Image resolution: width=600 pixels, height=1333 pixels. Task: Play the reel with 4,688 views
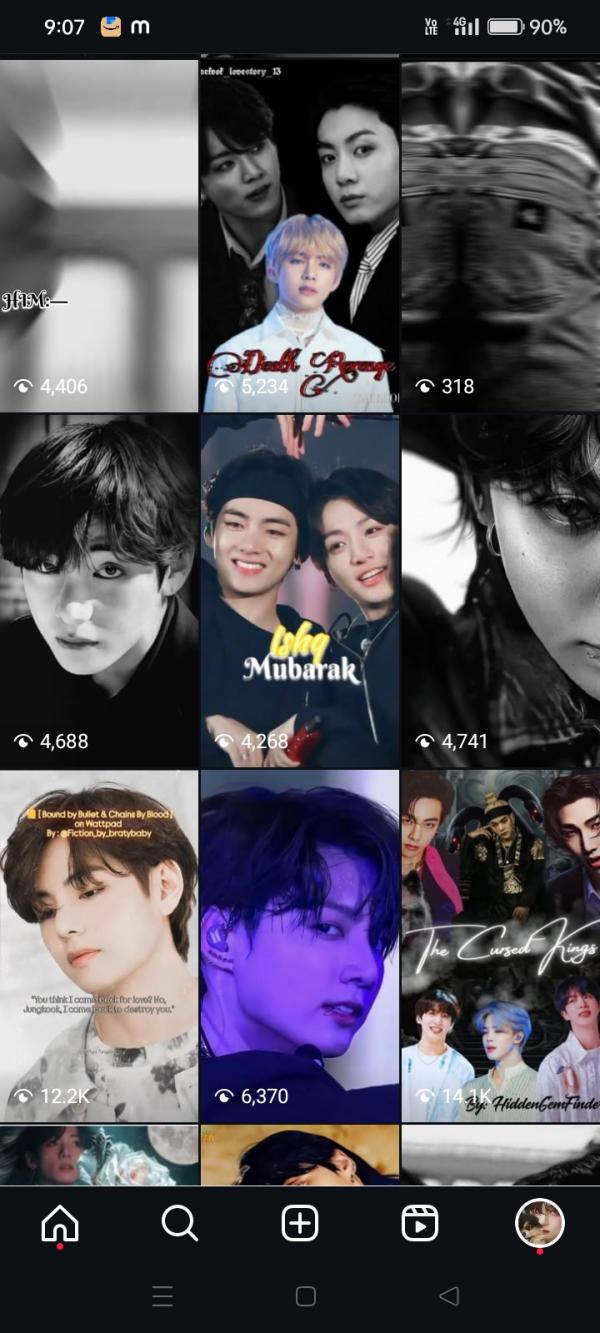pyautogui.click(x=98, y=590)
